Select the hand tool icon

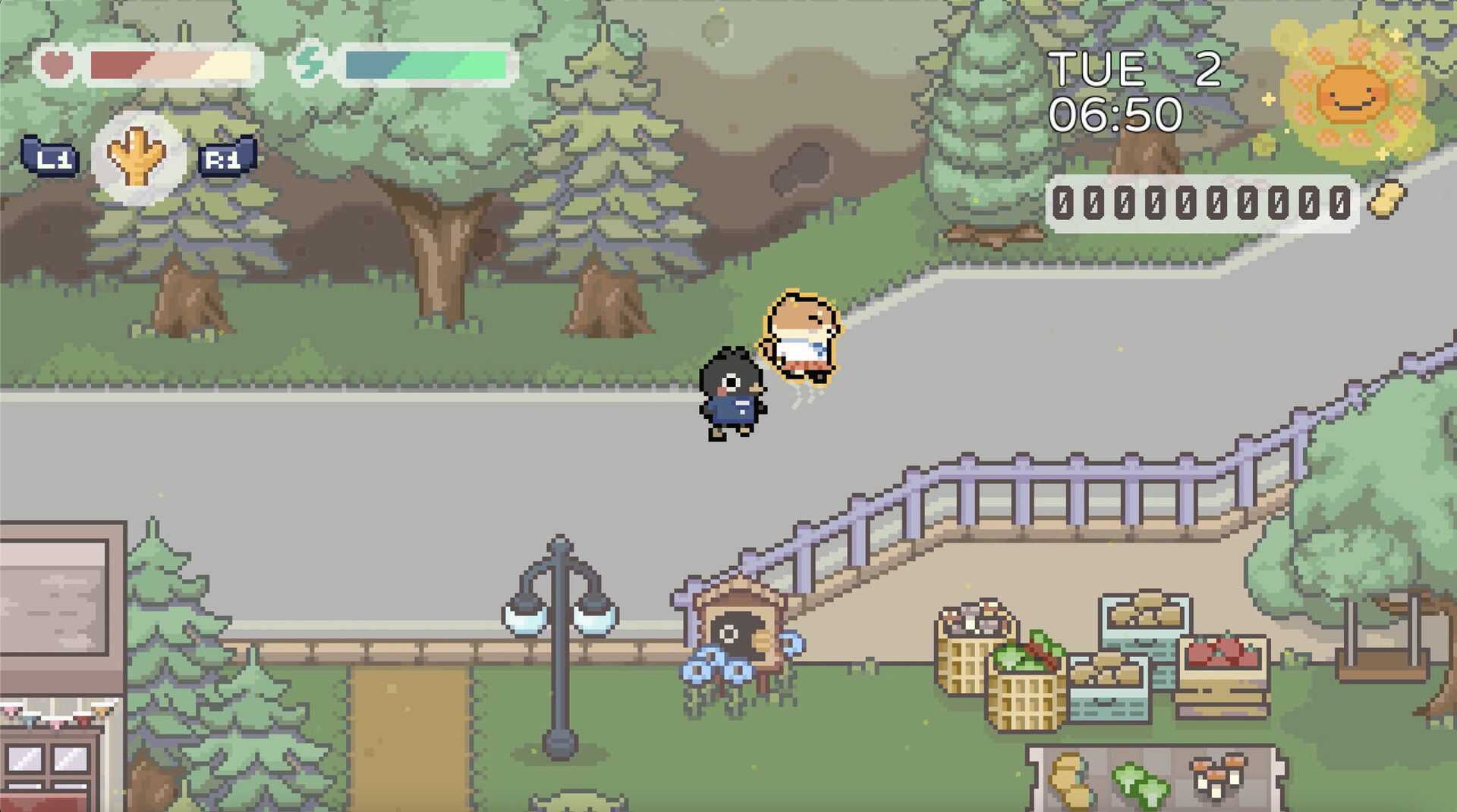pyautogui.click(x=137, y=157)
